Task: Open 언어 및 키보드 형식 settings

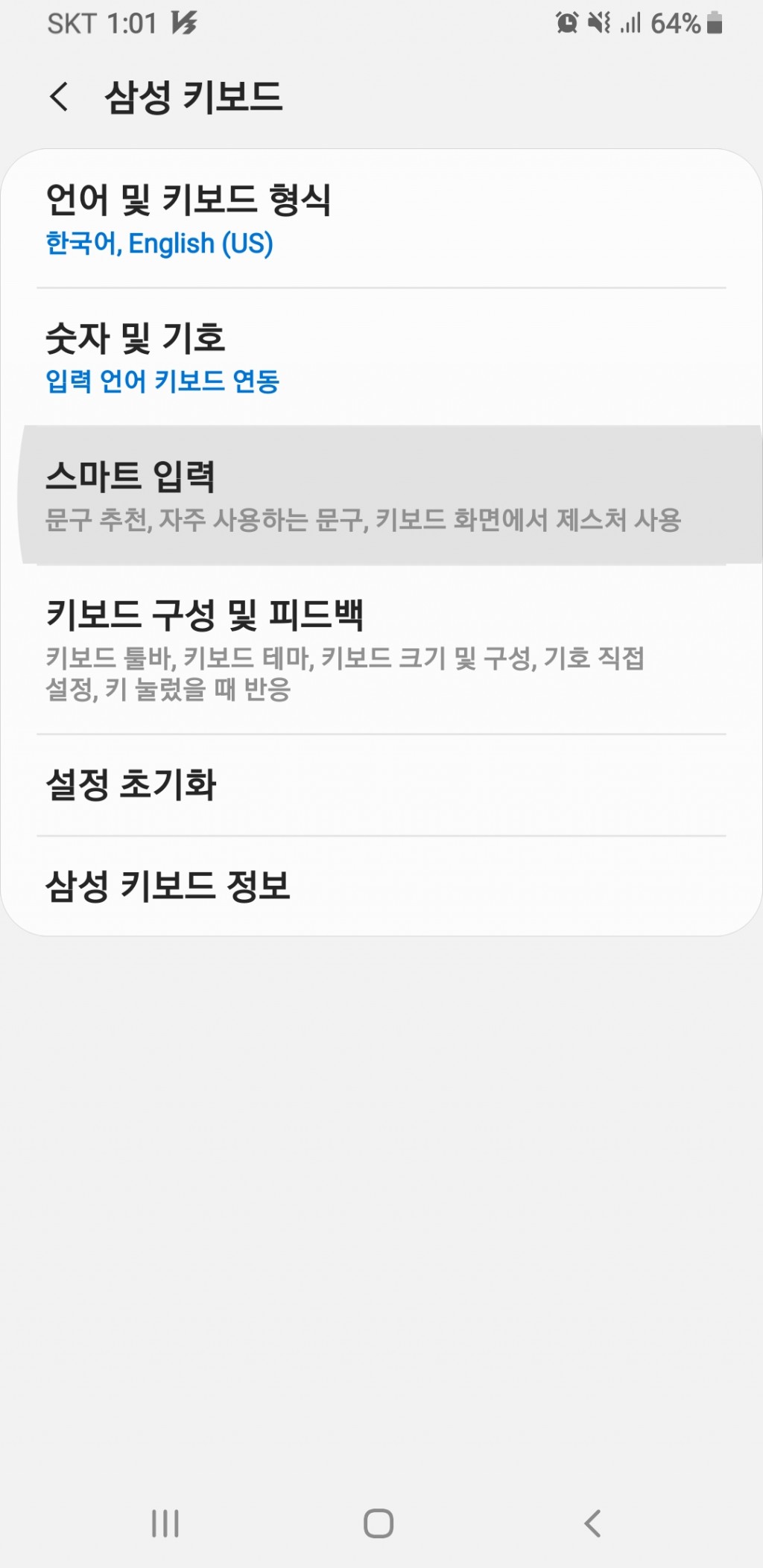Action: pos(381,219)
